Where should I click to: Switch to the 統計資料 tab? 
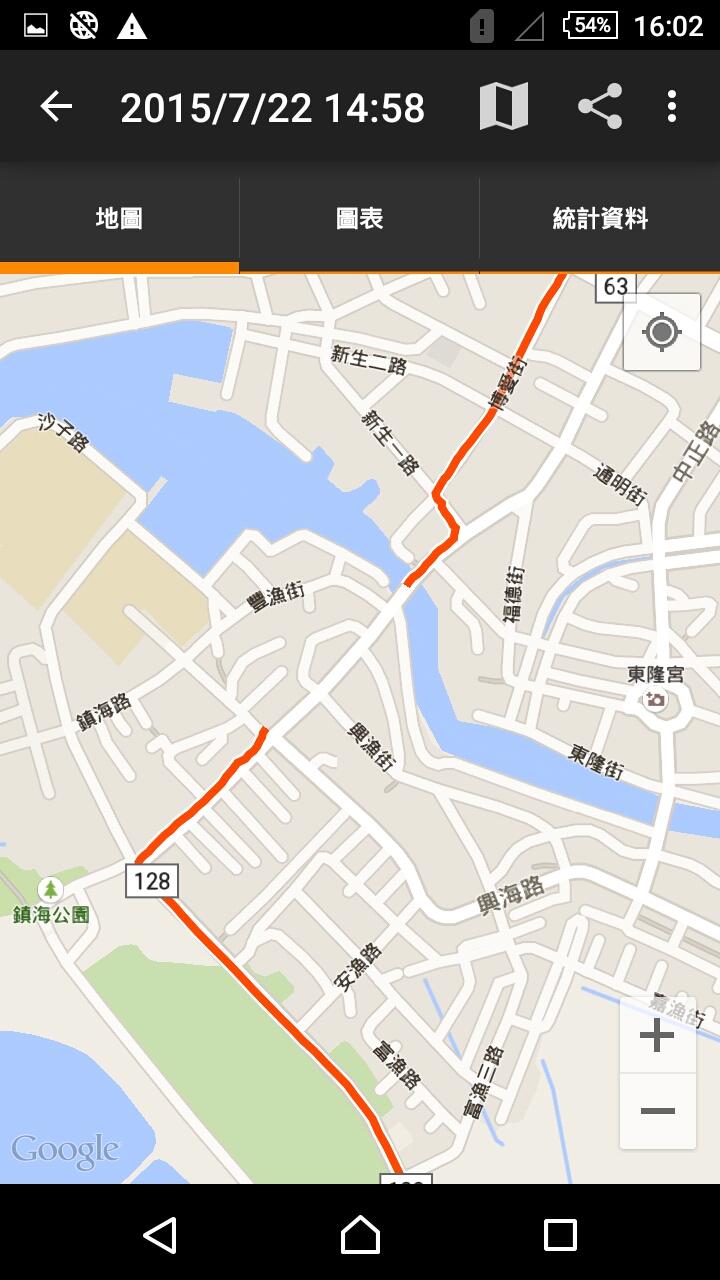pyautogui.click(x=600, y=219)
